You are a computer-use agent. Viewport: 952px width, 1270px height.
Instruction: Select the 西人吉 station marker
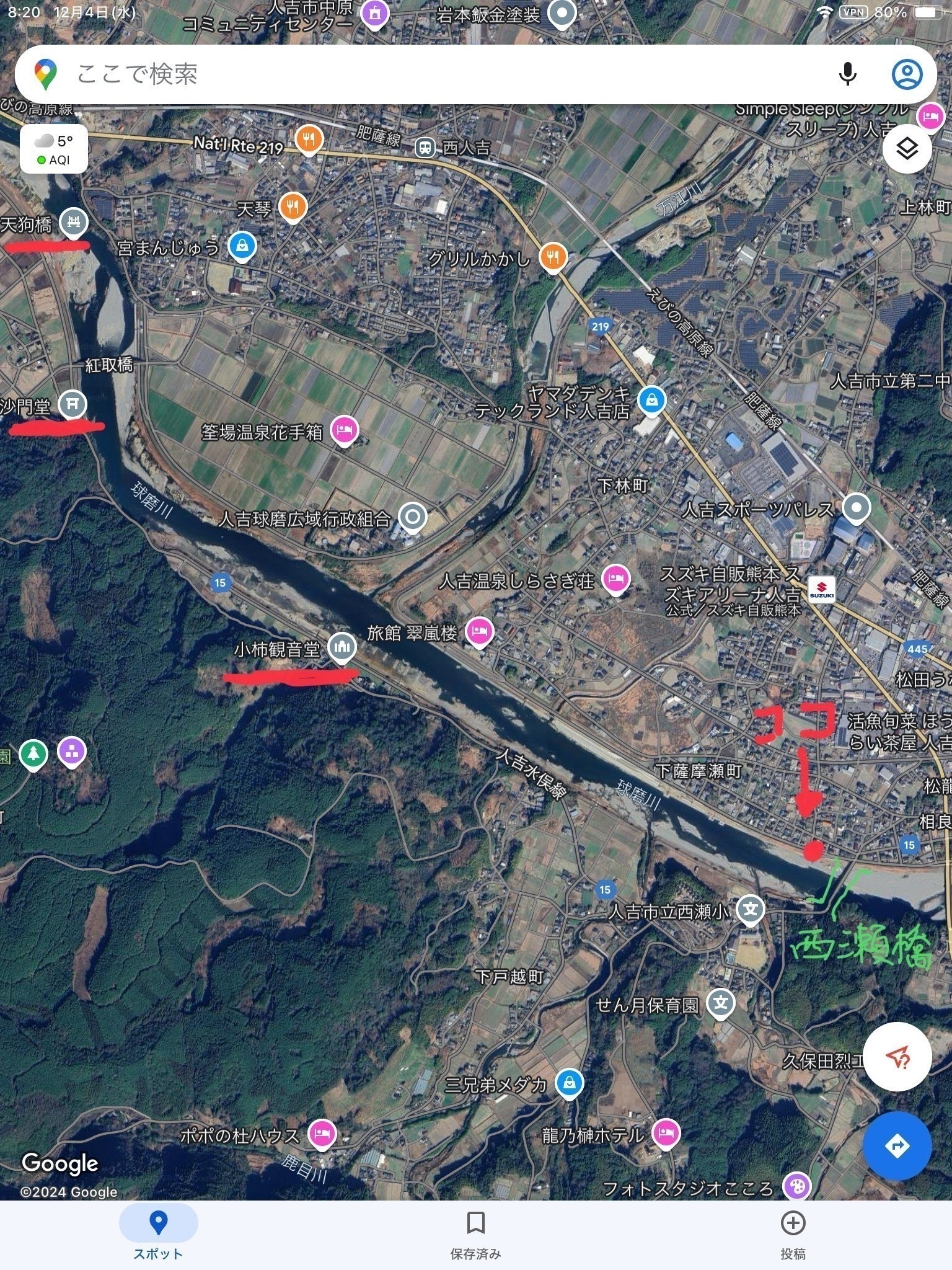(x=425, y=148)
